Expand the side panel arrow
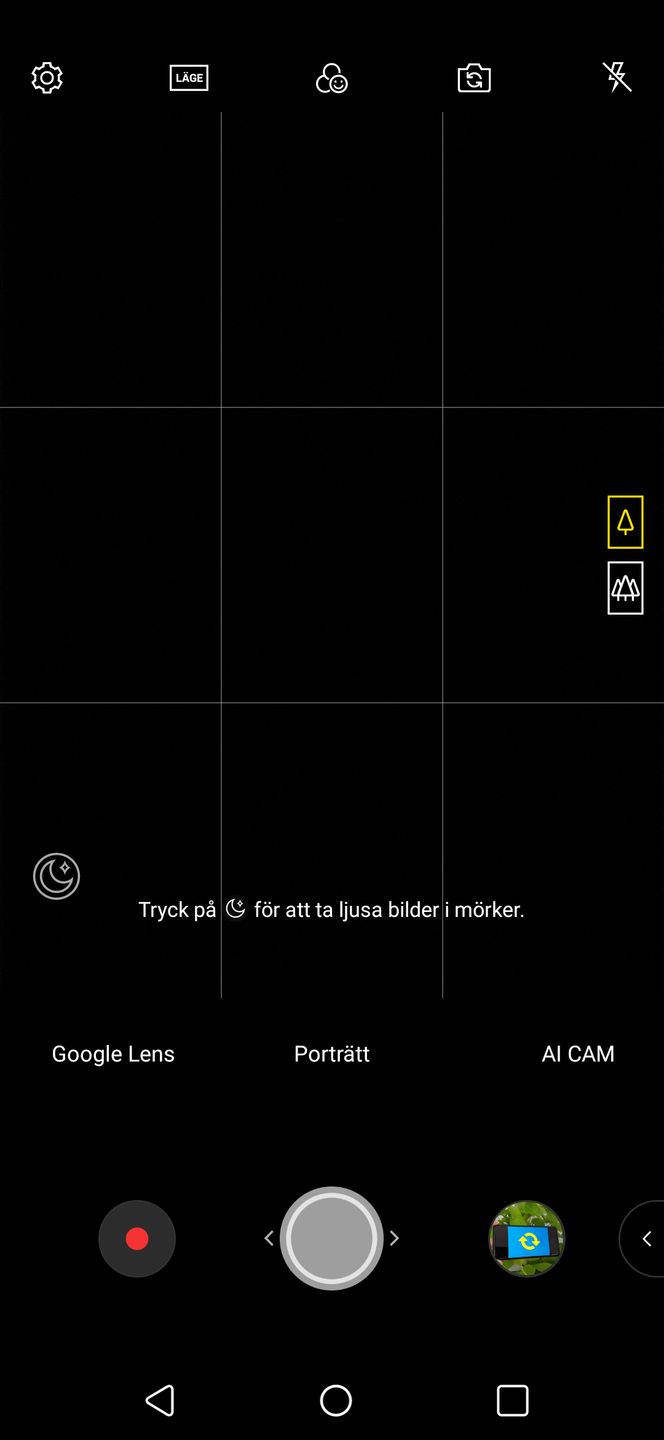The height and width of the screenshot is (1440, 664). [645, 1239]
